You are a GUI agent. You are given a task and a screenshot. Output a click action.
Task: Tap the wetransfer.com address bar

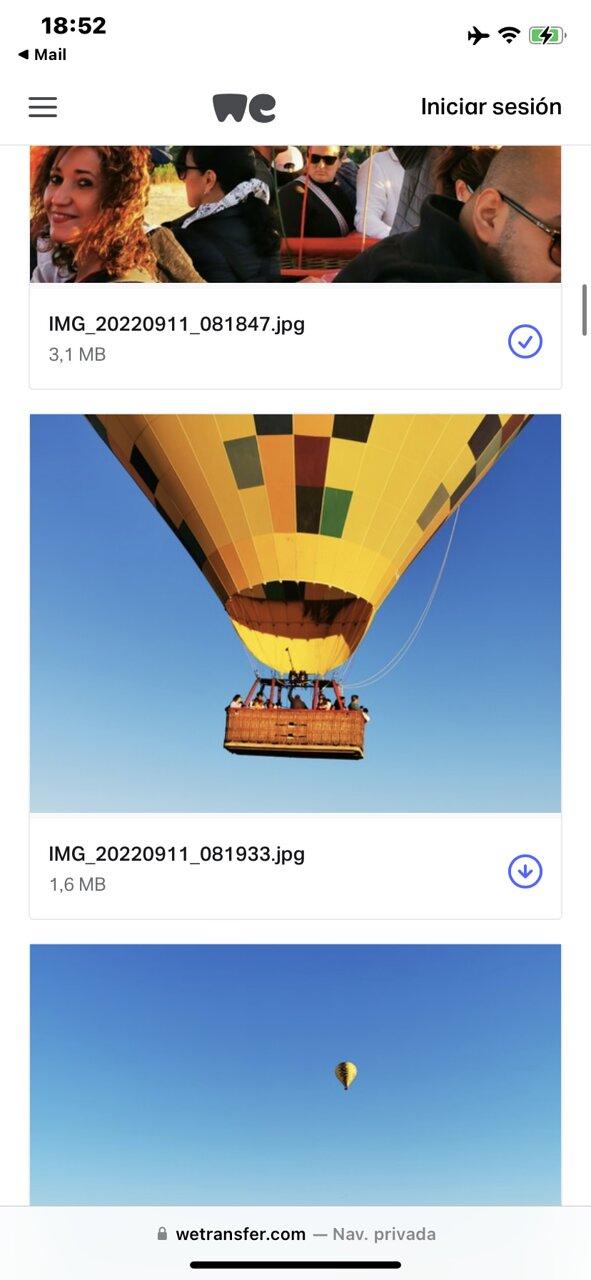tap(295, 1234)
